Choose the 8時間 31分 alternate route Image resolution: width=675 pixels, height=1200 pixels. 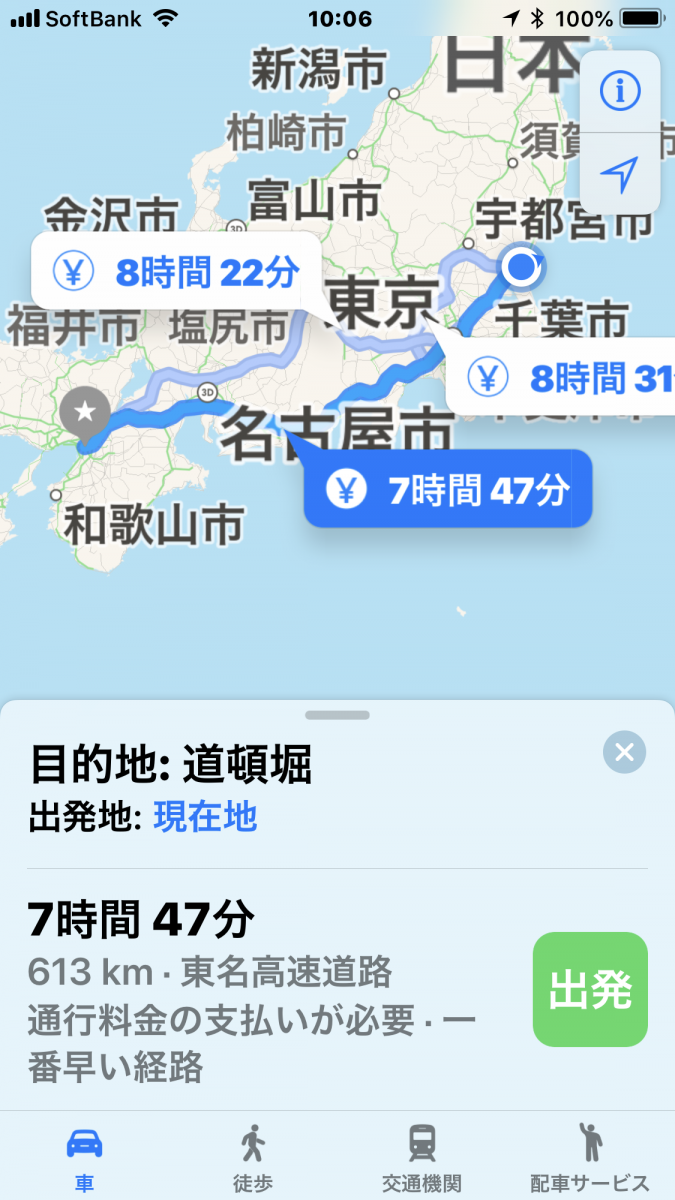(x=562, y=378)
